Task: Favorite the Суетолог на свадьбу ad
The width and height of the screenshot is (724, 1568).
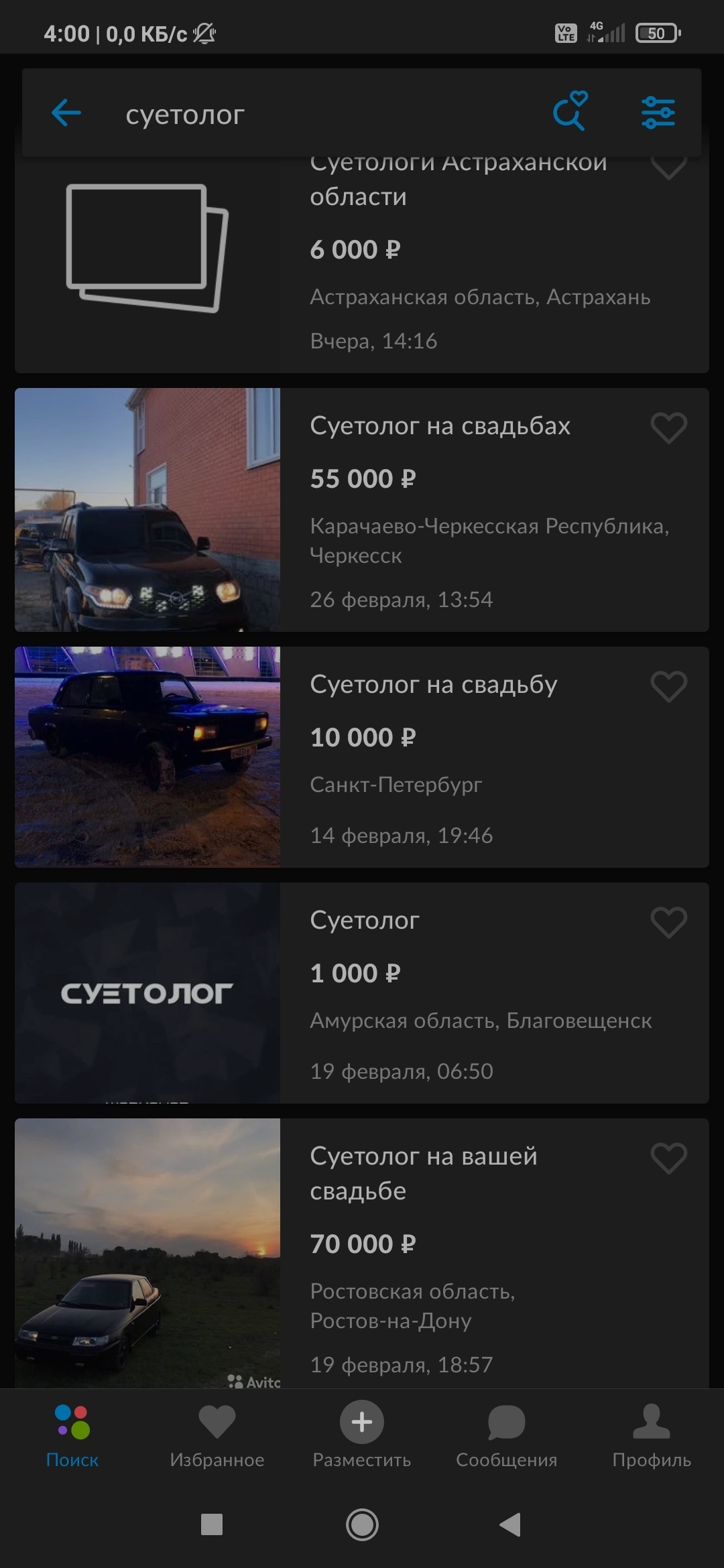Action: (668, 686)
